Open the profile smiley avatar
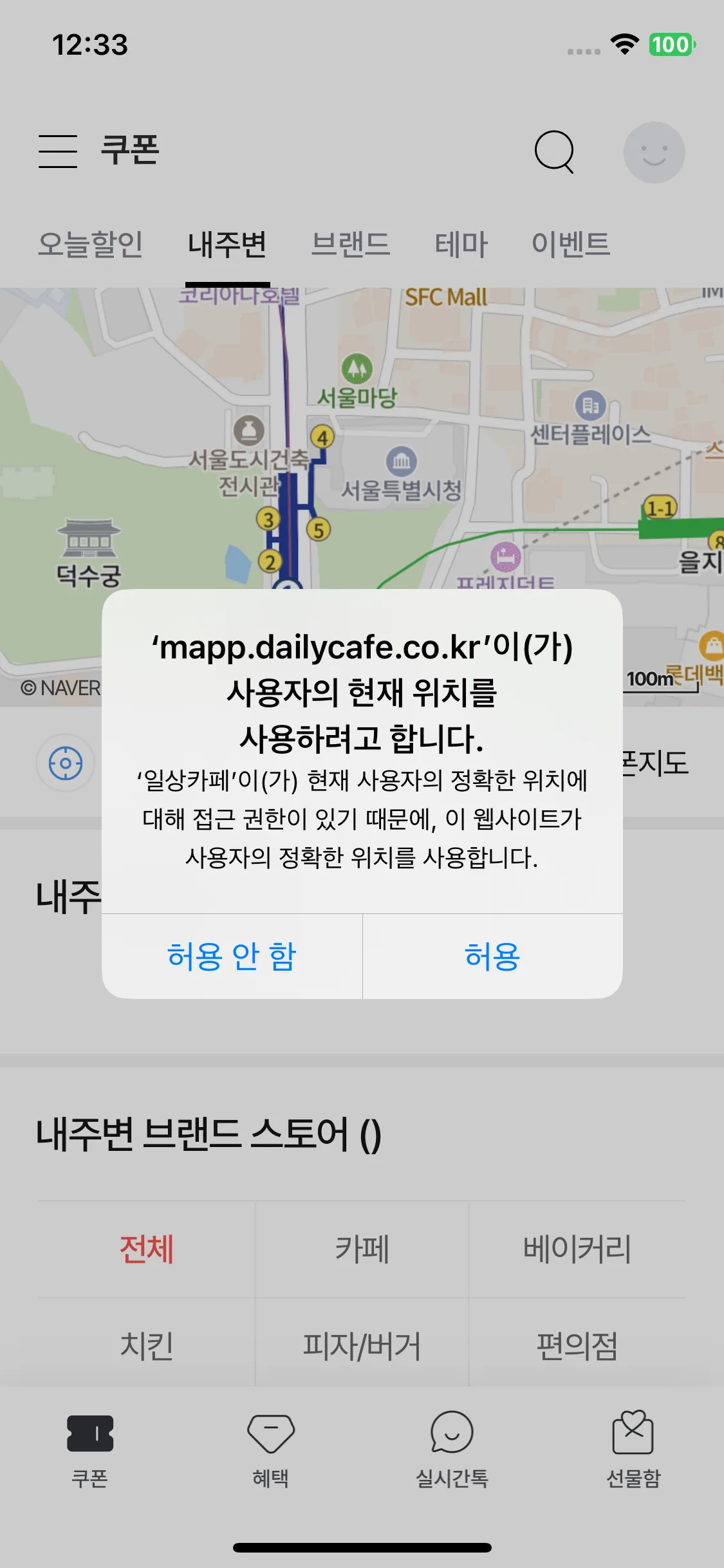 (654, 153)
